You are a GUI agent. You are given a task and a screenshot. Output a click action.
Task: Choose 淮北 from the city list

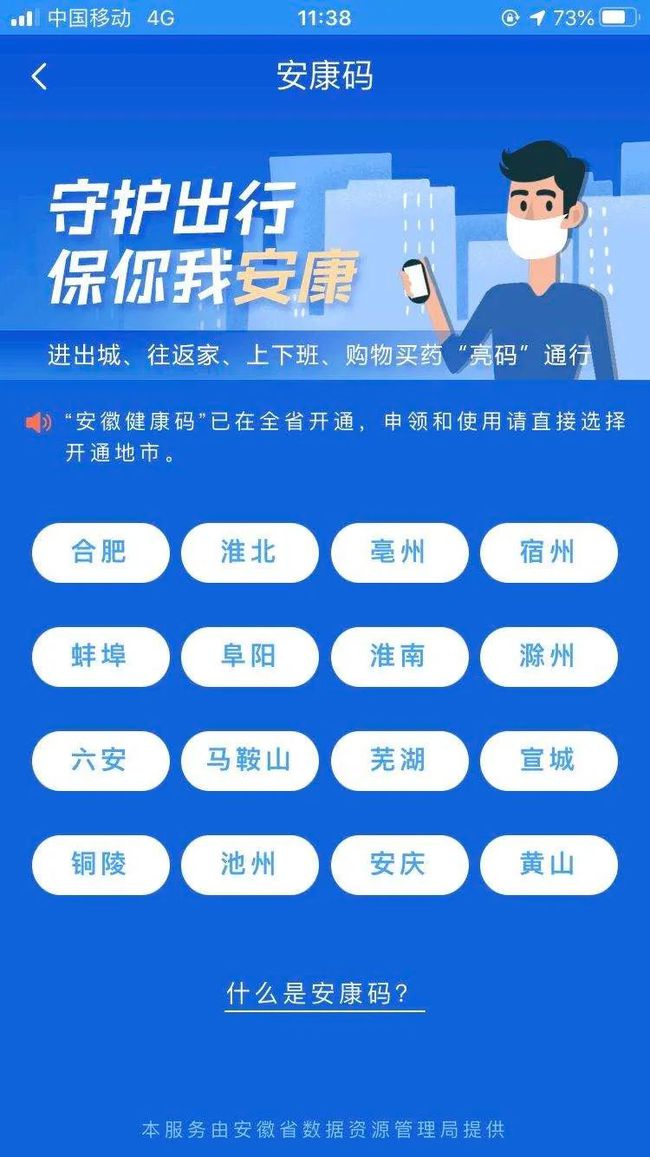pos(249,553)
